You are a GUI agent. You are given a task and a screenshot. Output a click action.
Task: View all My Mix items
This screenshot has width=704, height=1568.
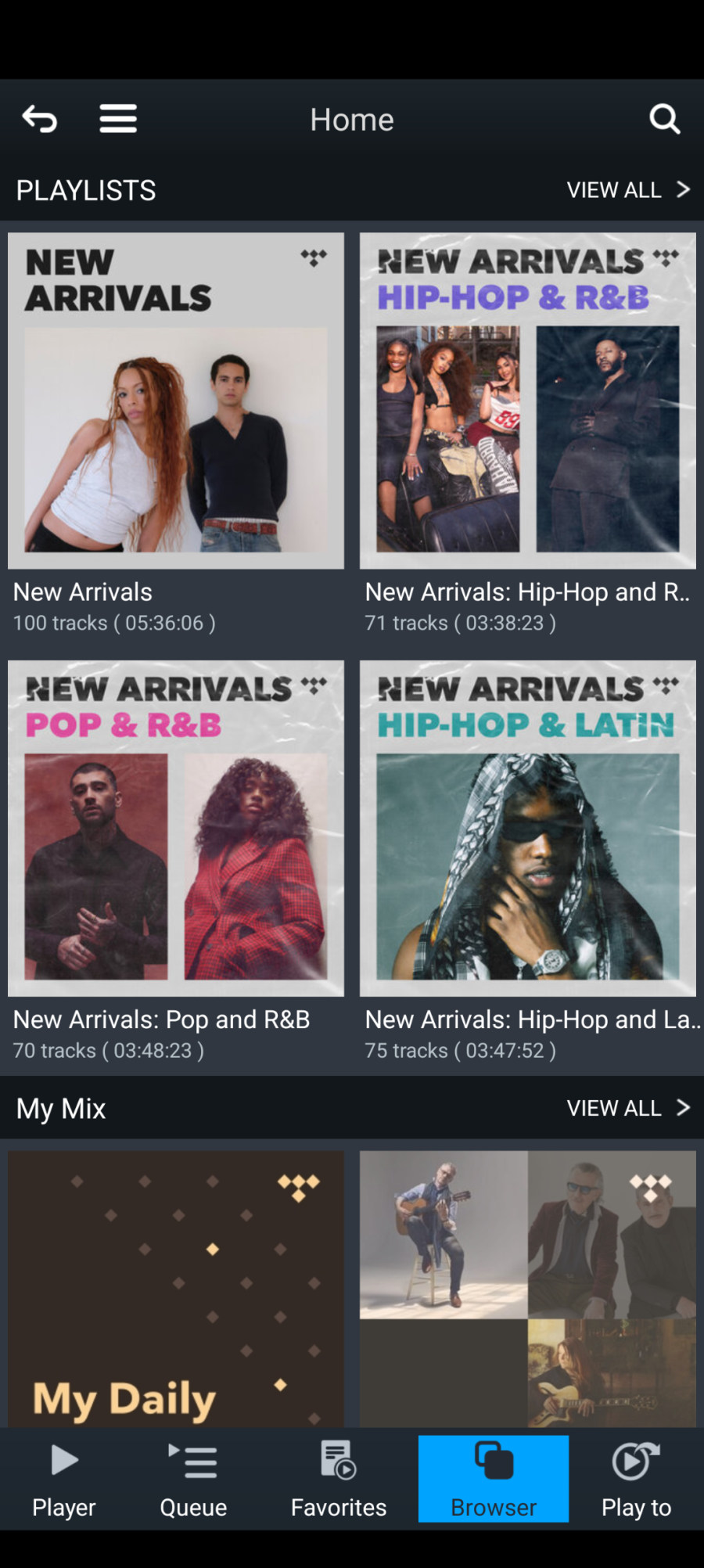point(628,1108)
